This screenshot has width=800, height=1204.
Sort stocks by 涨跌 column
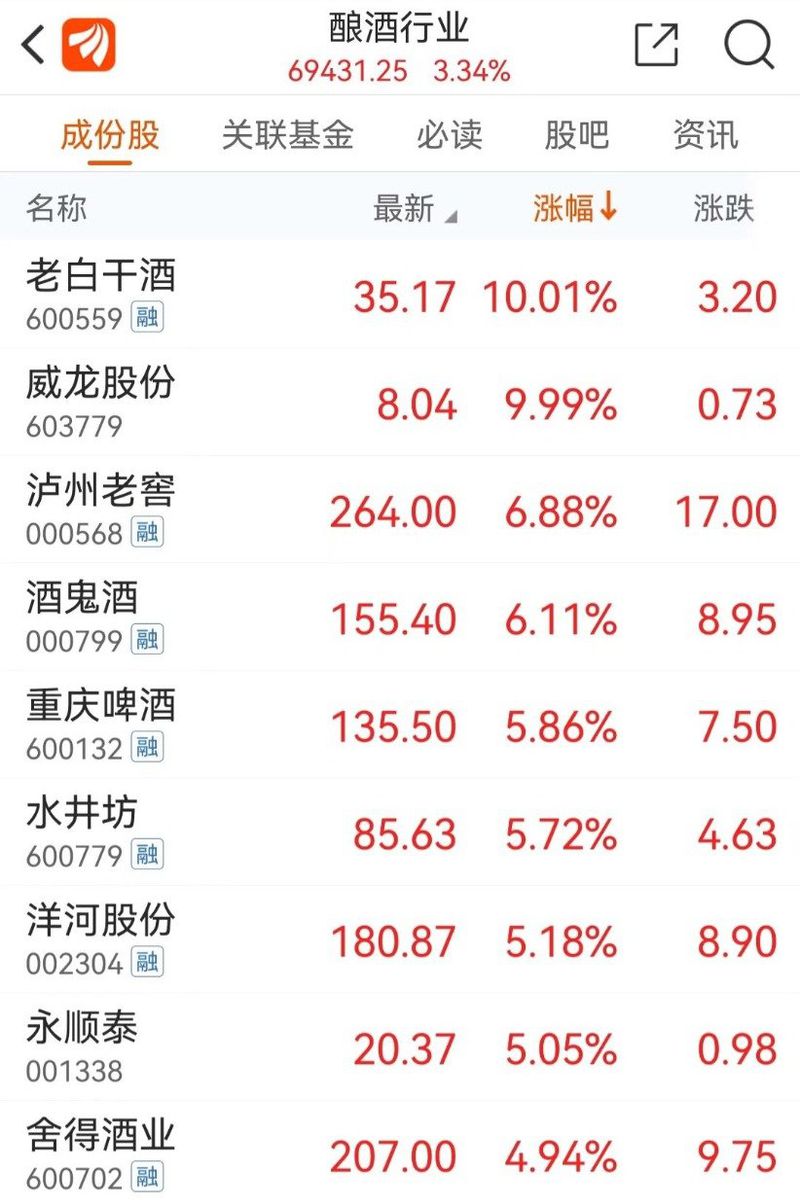point(724,209)
